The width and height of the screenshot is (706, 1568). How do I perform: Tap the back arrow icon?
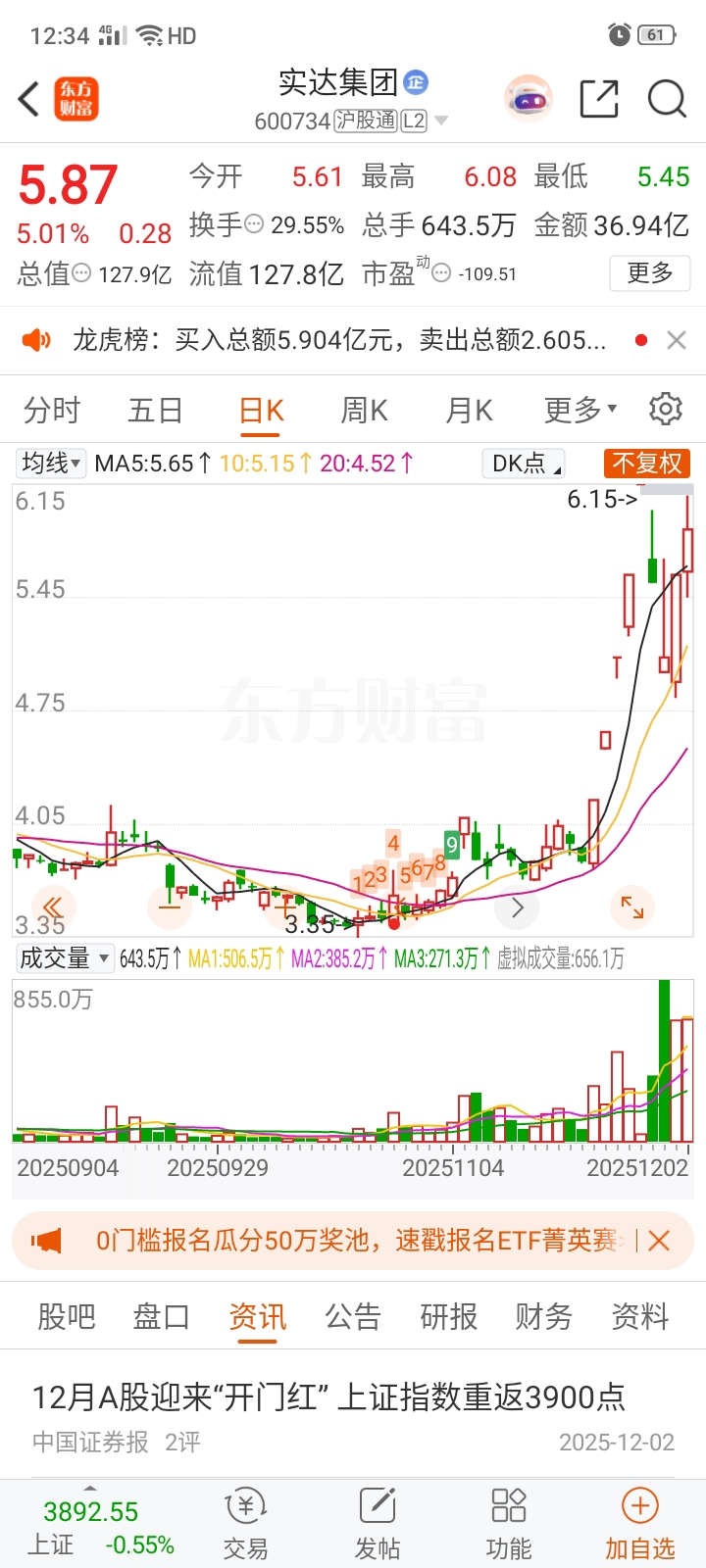click(26, 99)
